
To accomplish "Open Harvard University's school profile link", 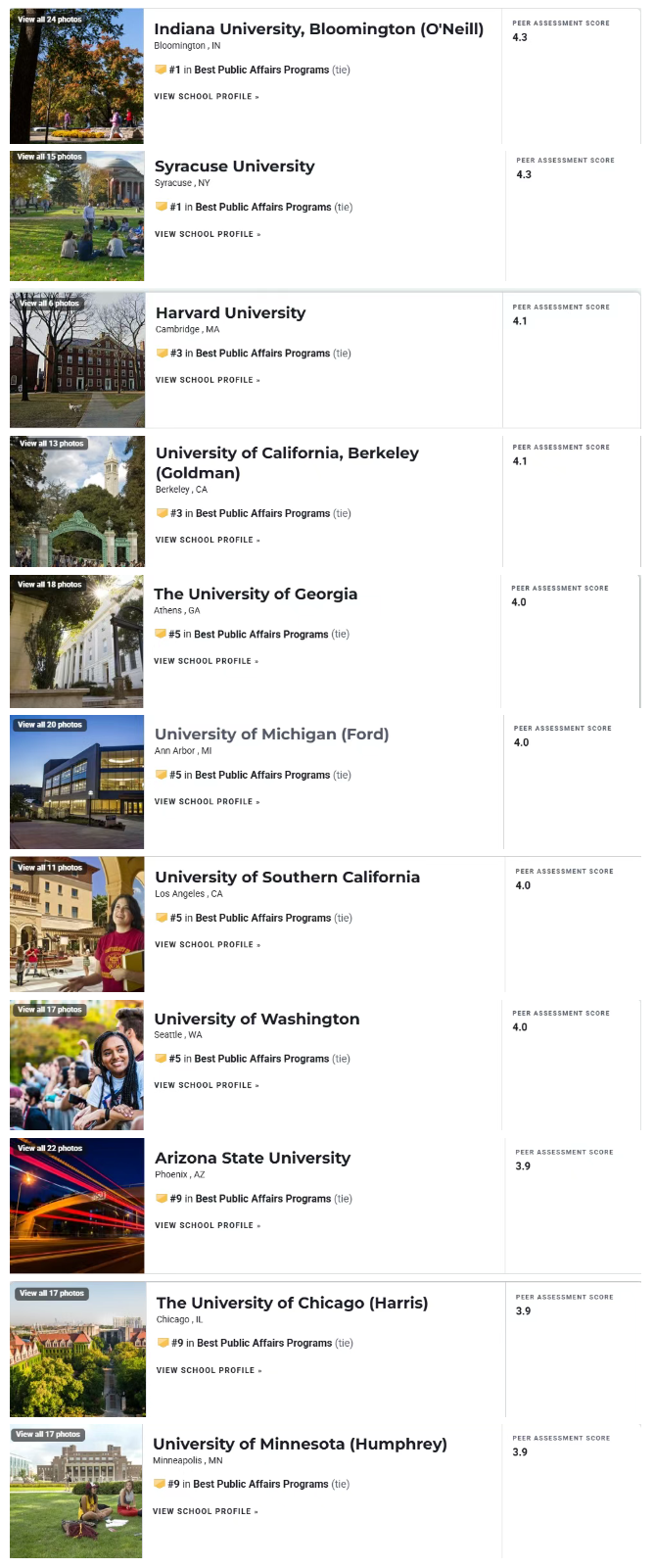I will pos(208,380).
